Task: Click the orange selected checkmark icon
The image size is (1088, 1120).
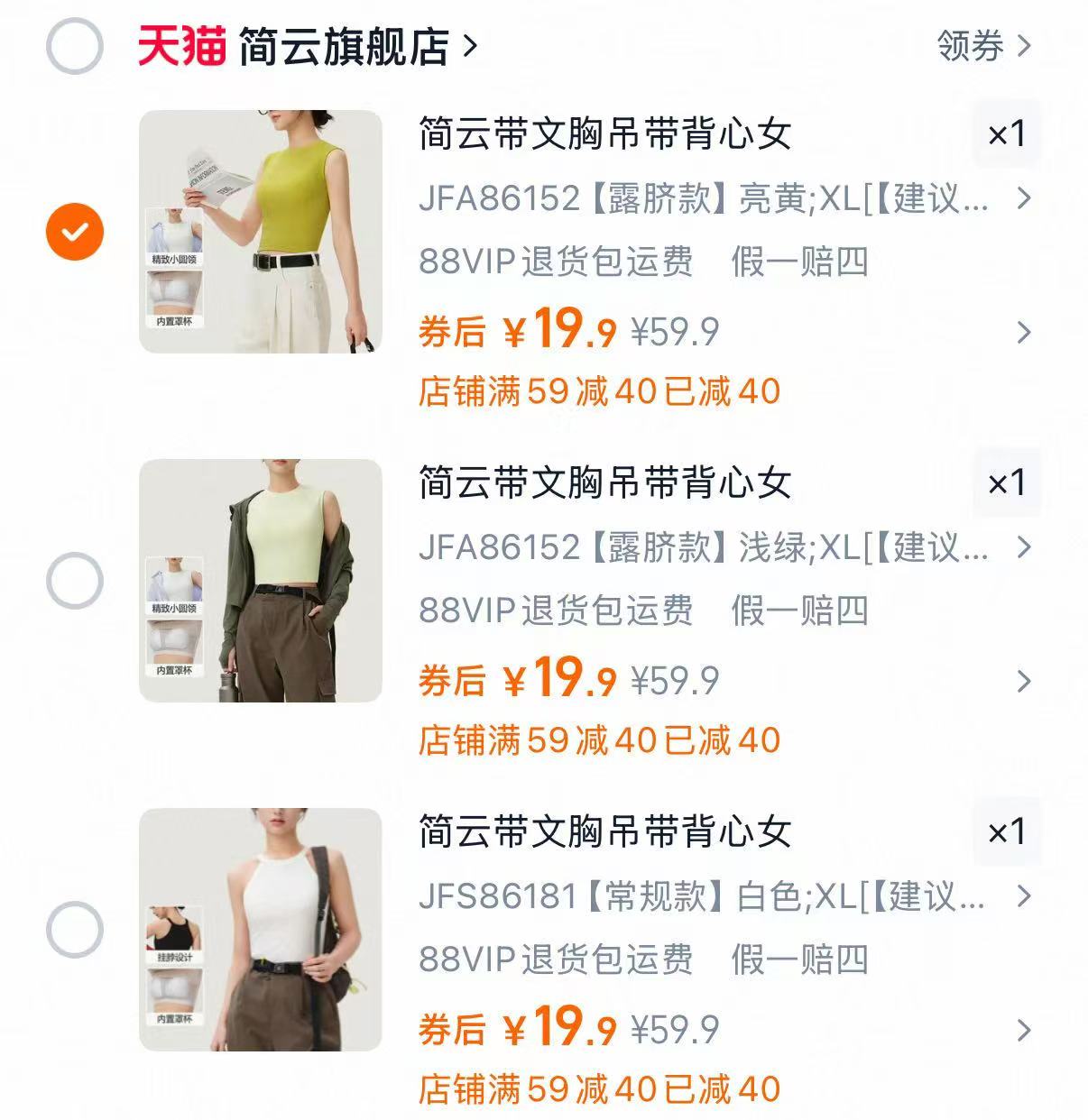Action: [74, 230]
